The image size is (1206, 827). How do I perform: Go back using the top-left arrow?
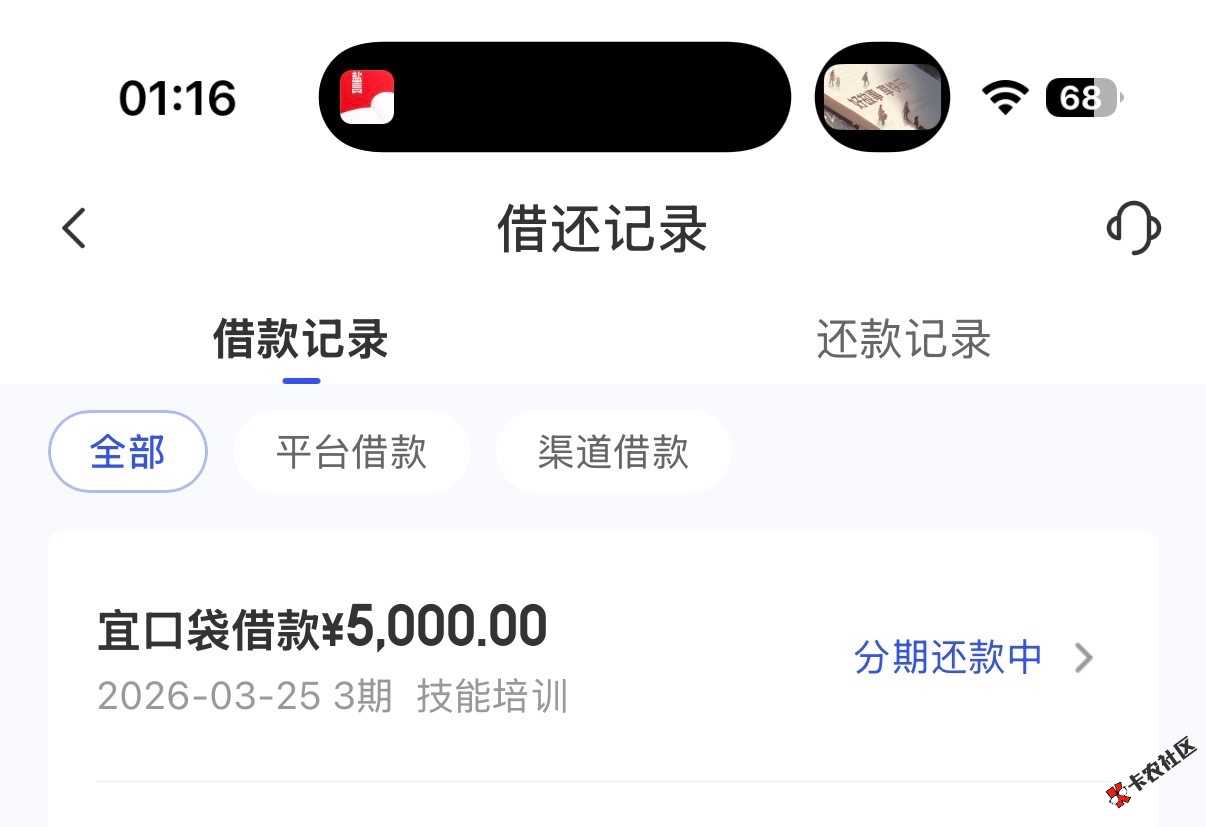point(75,229)
